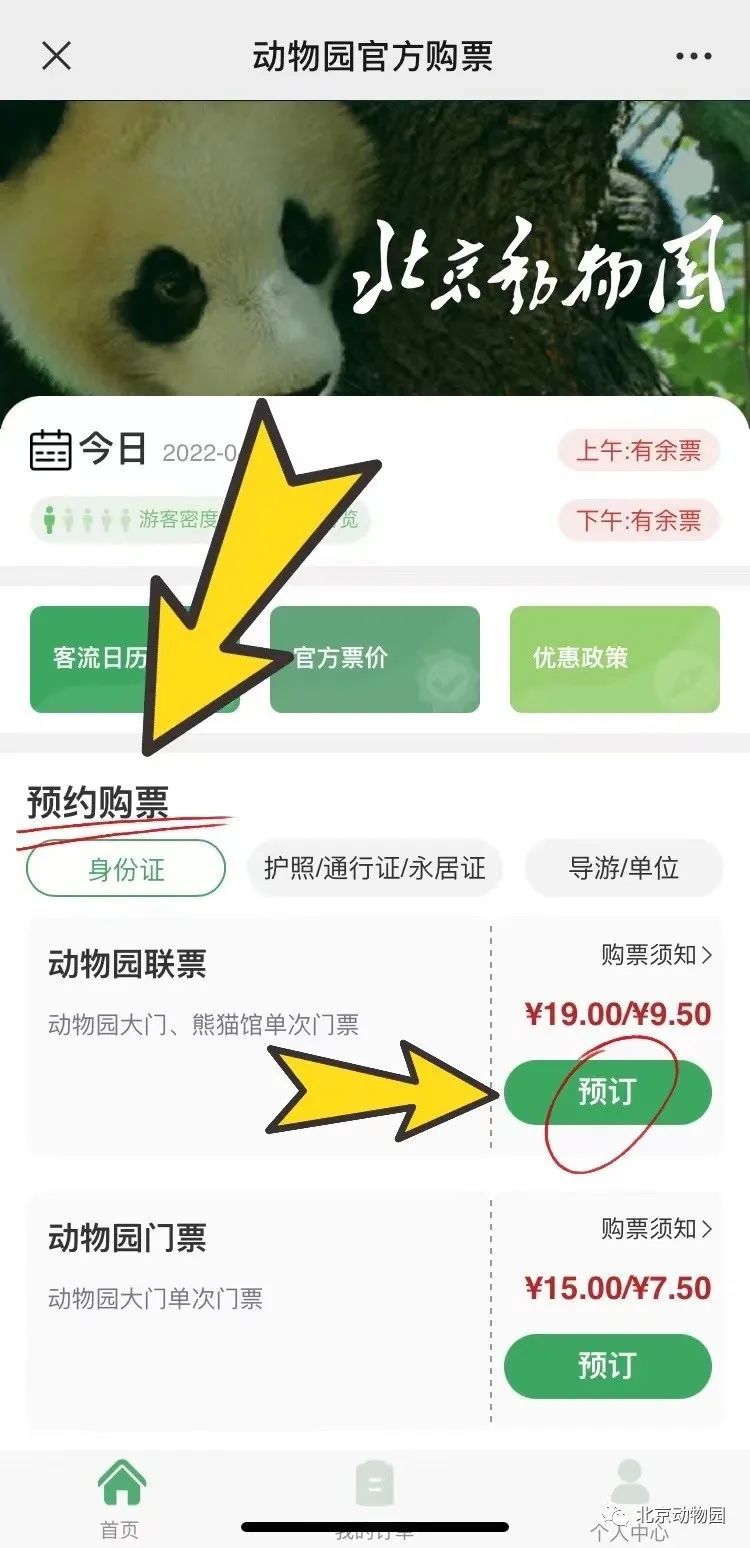The image size is (750, 1548).
Task: Open 购票须知 for 动物园联票
Action: [x=656, y=955]
